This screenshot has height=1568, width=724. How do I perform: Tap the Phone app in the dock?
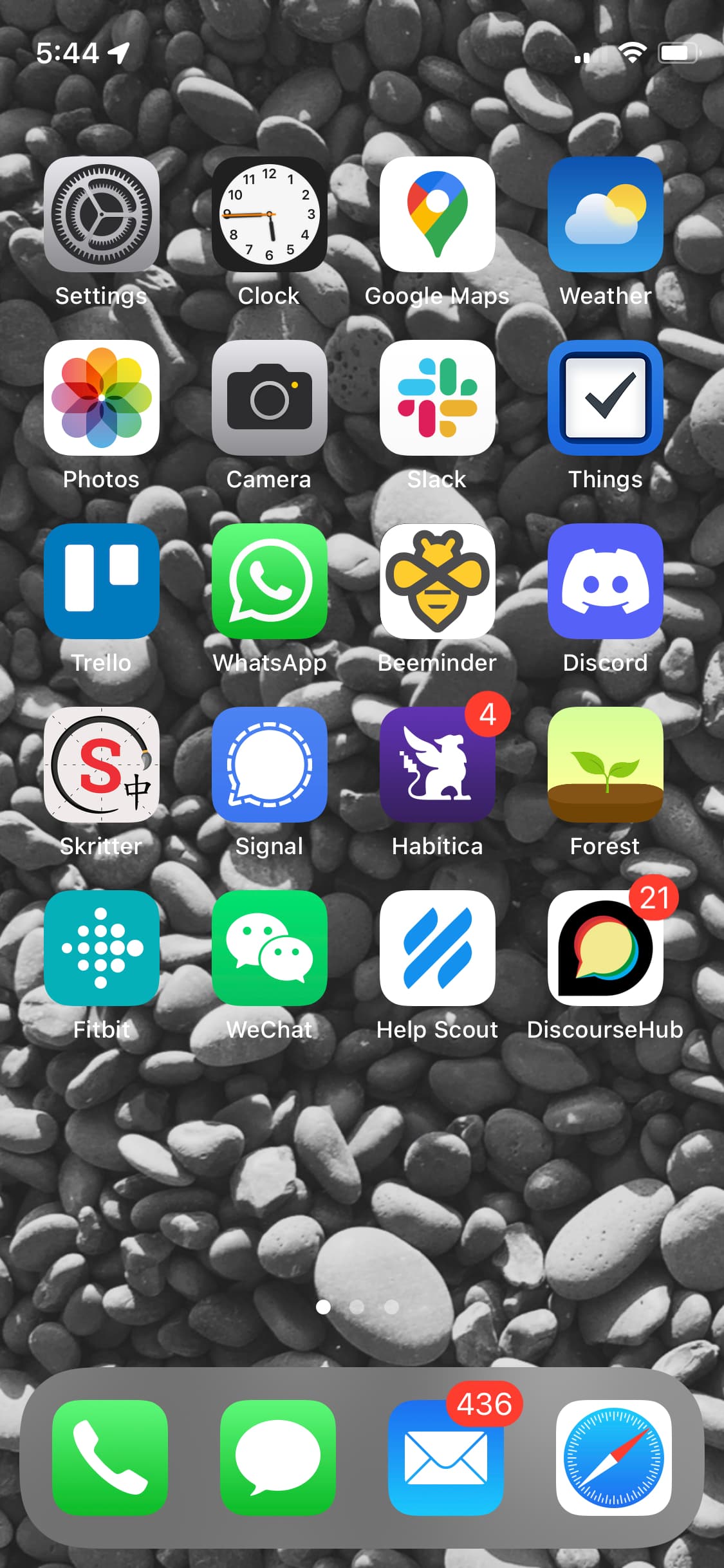pyautogui.click(x=110, y=1458)
